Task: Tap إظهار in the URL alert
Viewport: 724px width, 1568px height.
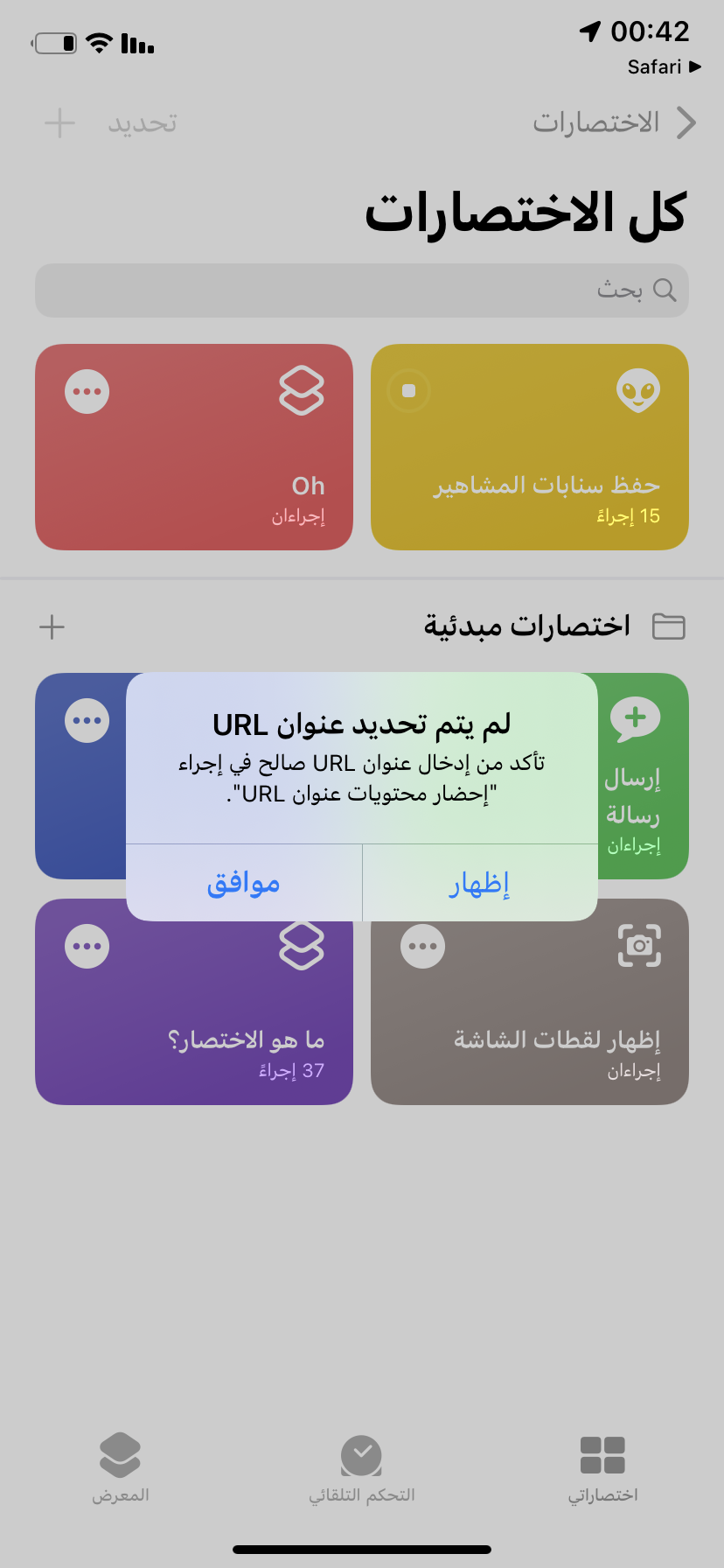Action: pos(479,883)
